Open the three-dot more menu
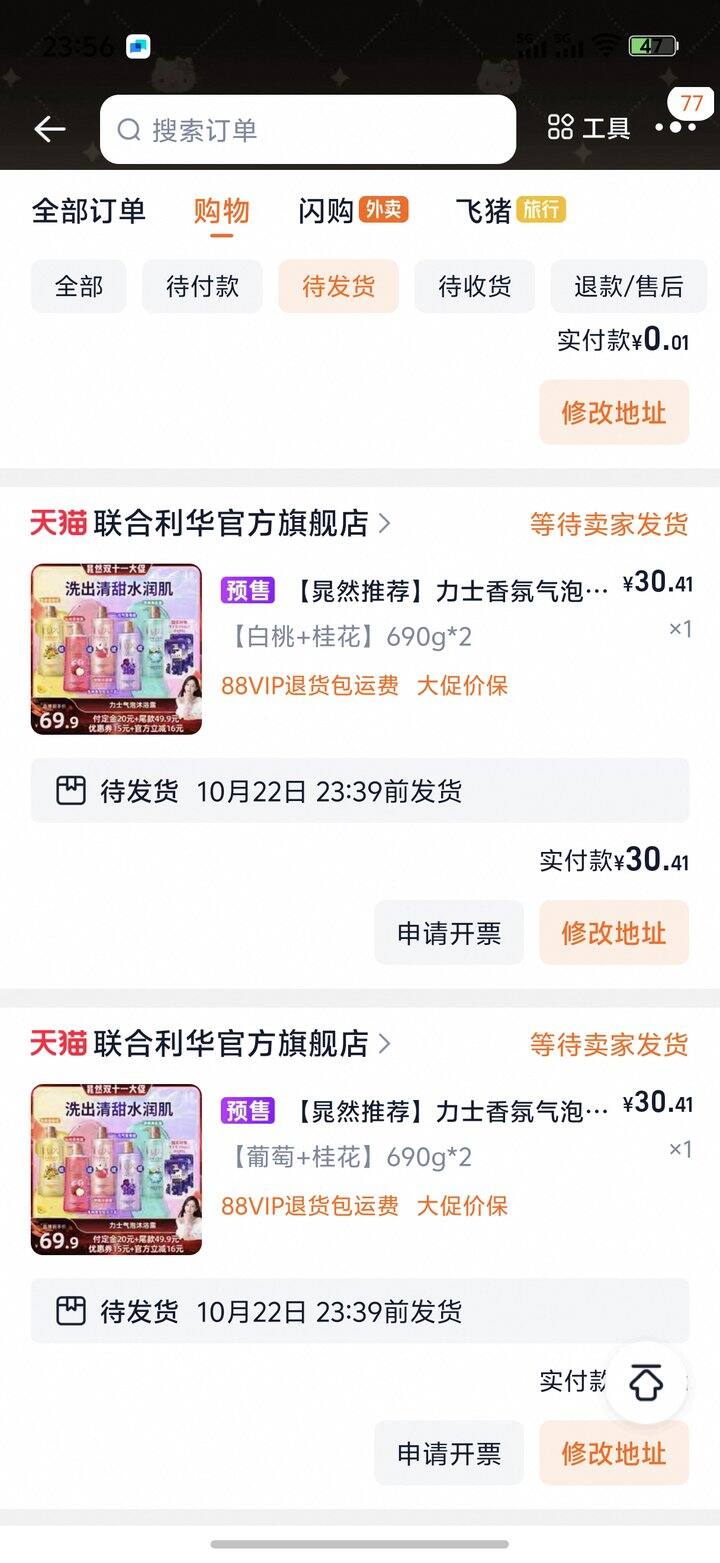This screenshot has height=1563, width=720. coord(676,126)
